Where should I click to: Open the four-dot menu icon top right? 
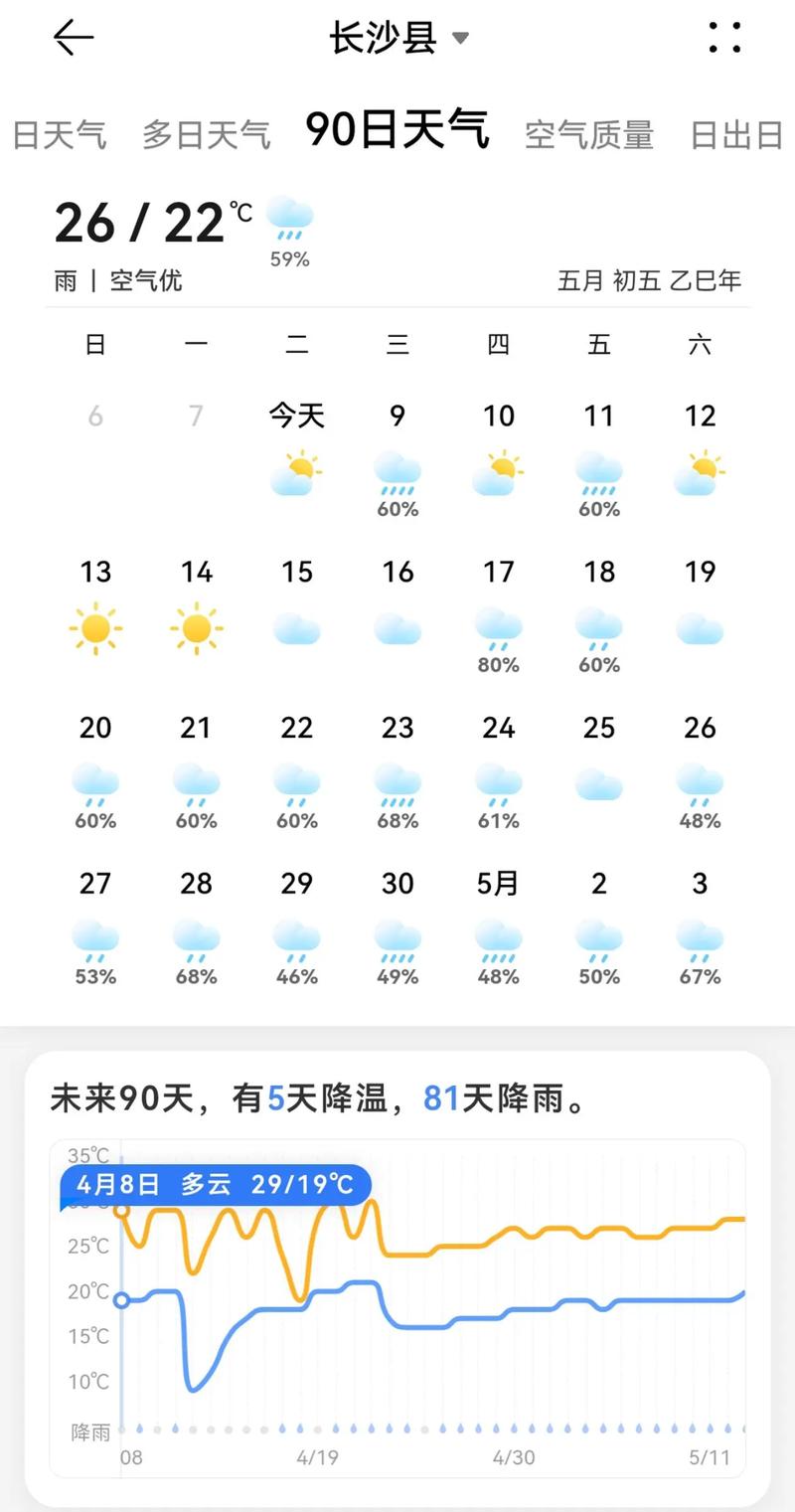point(725,38)
